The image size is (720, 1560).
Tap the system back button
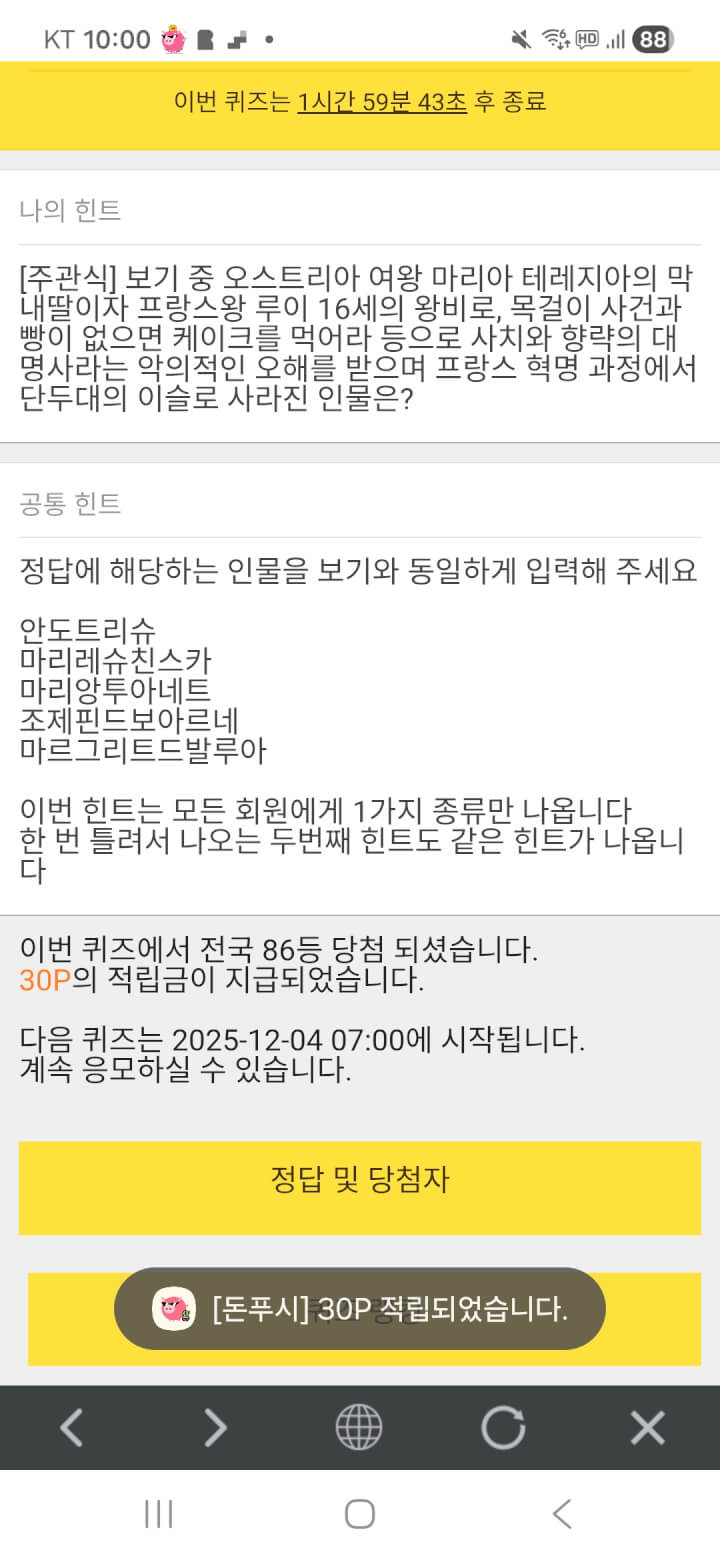coord(562,1514)
